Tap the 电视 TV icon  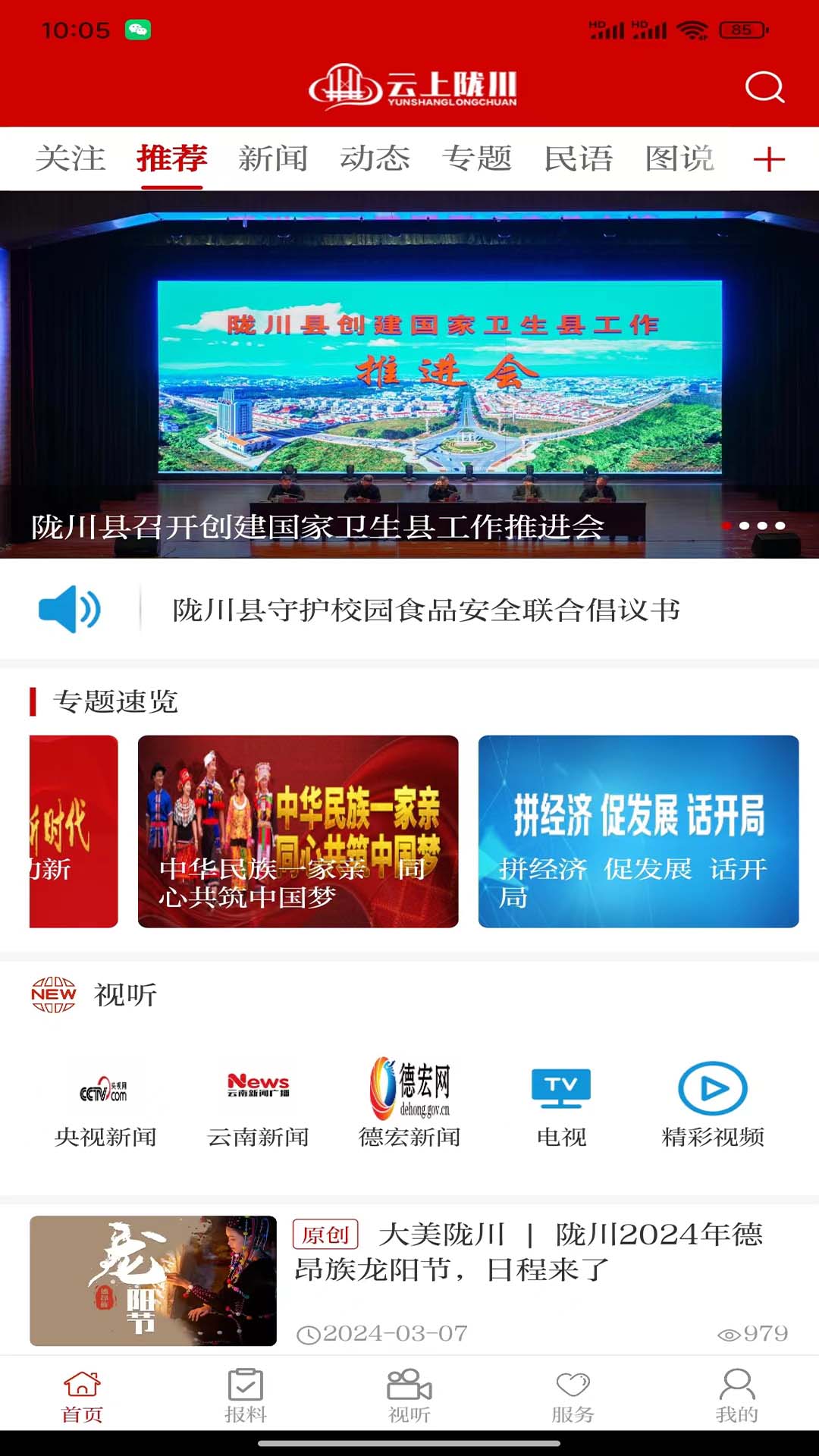point(561,1103)
